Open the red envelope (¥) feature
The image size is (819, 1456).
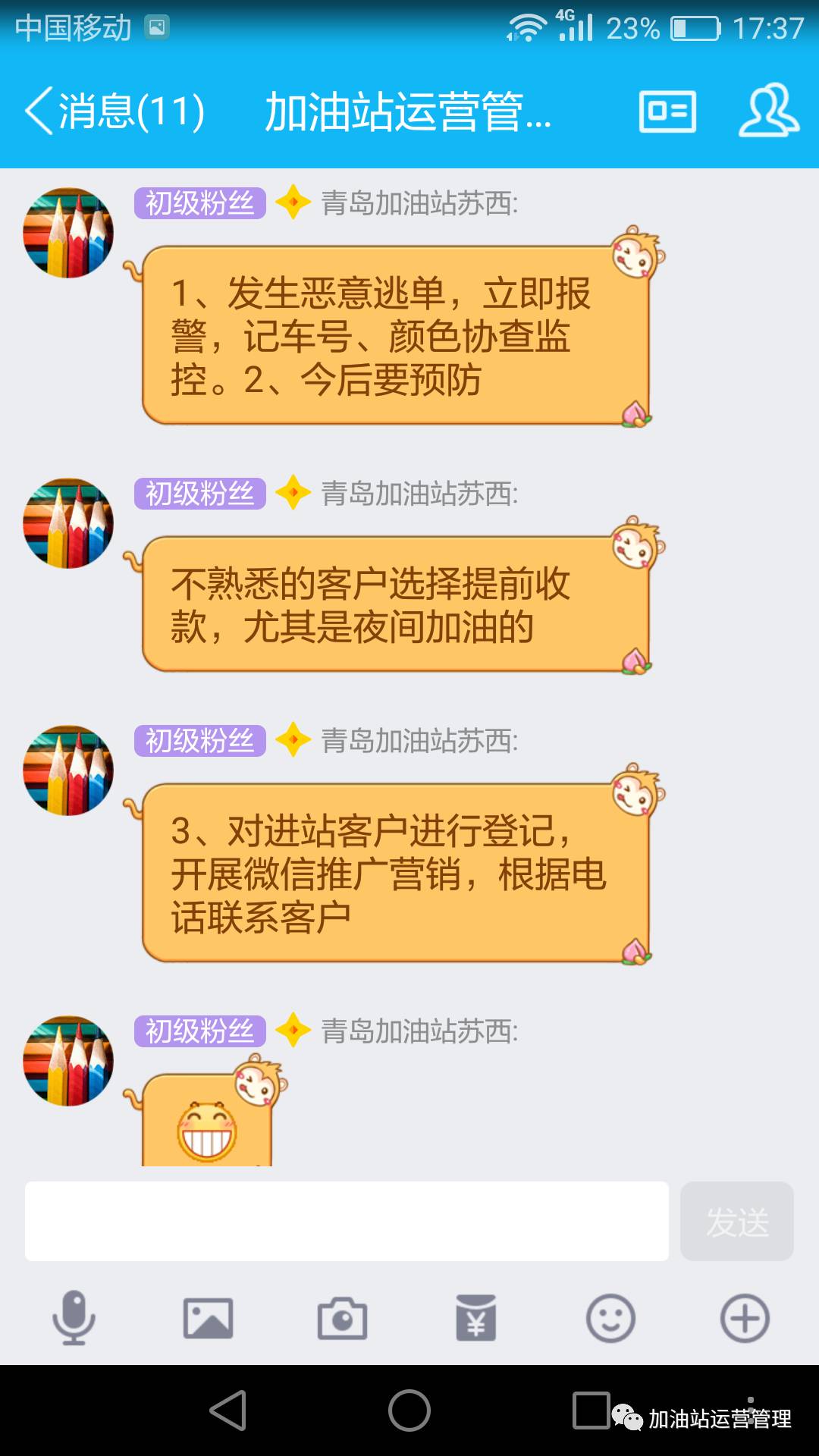[x=475, y=1319]
